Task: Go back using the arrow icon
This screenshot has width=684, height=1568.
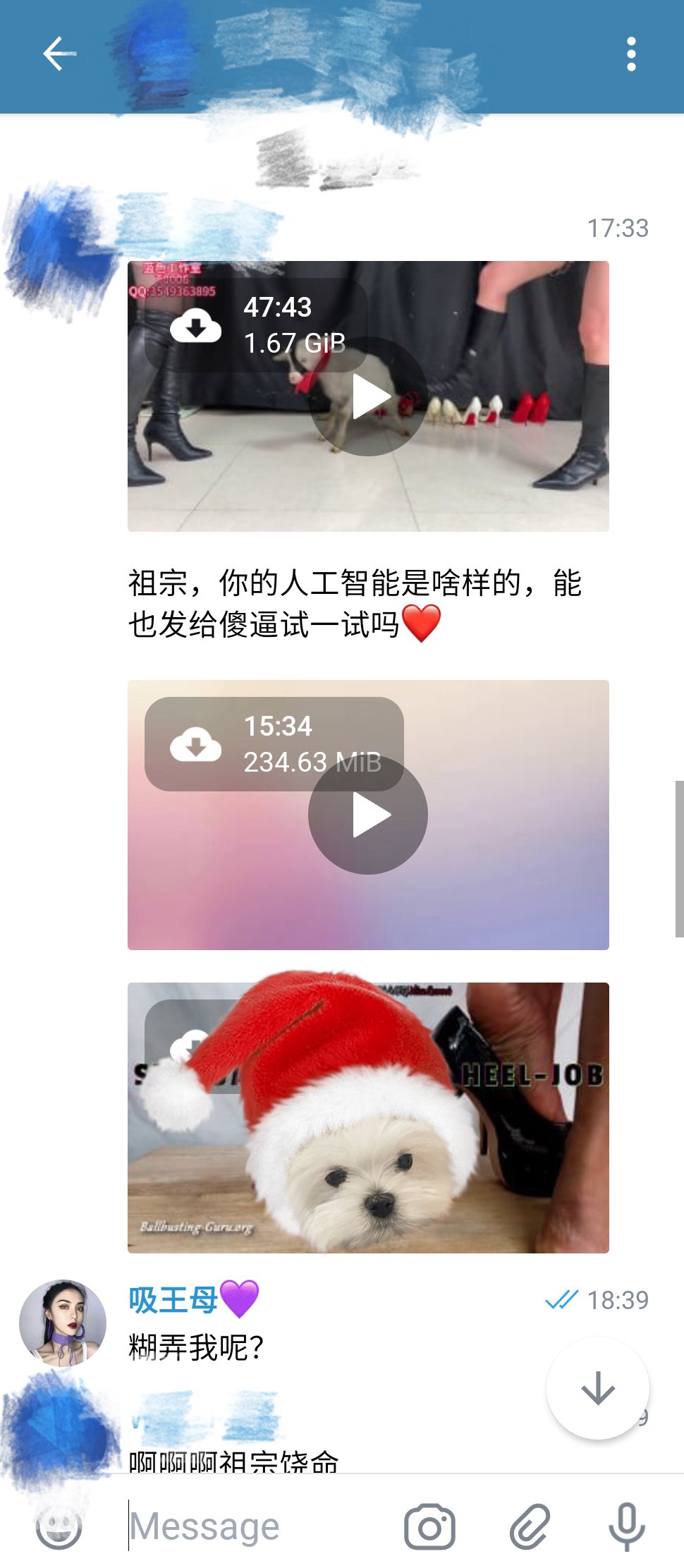Action: tap(59, 54)
